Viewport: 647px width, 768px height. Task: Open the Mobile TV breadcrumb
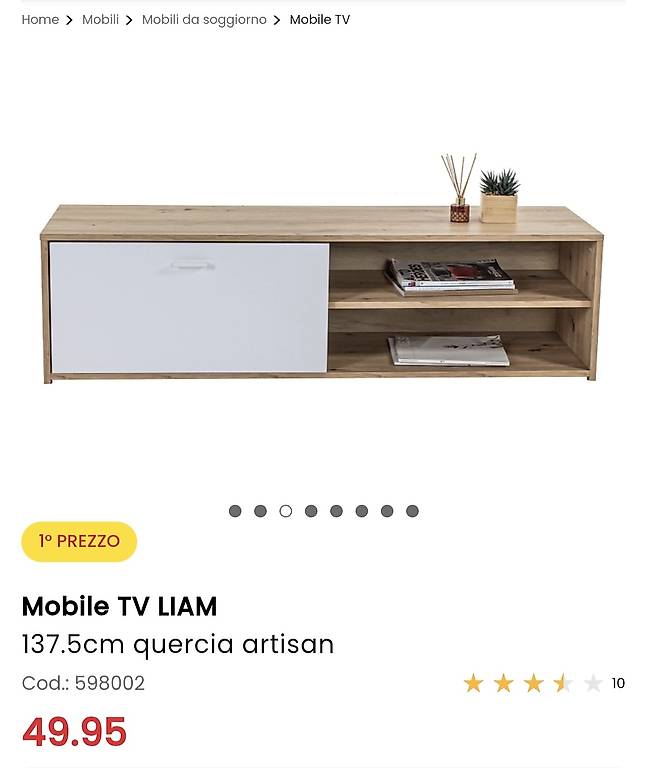pyautogui.click(x=320, y=20)
